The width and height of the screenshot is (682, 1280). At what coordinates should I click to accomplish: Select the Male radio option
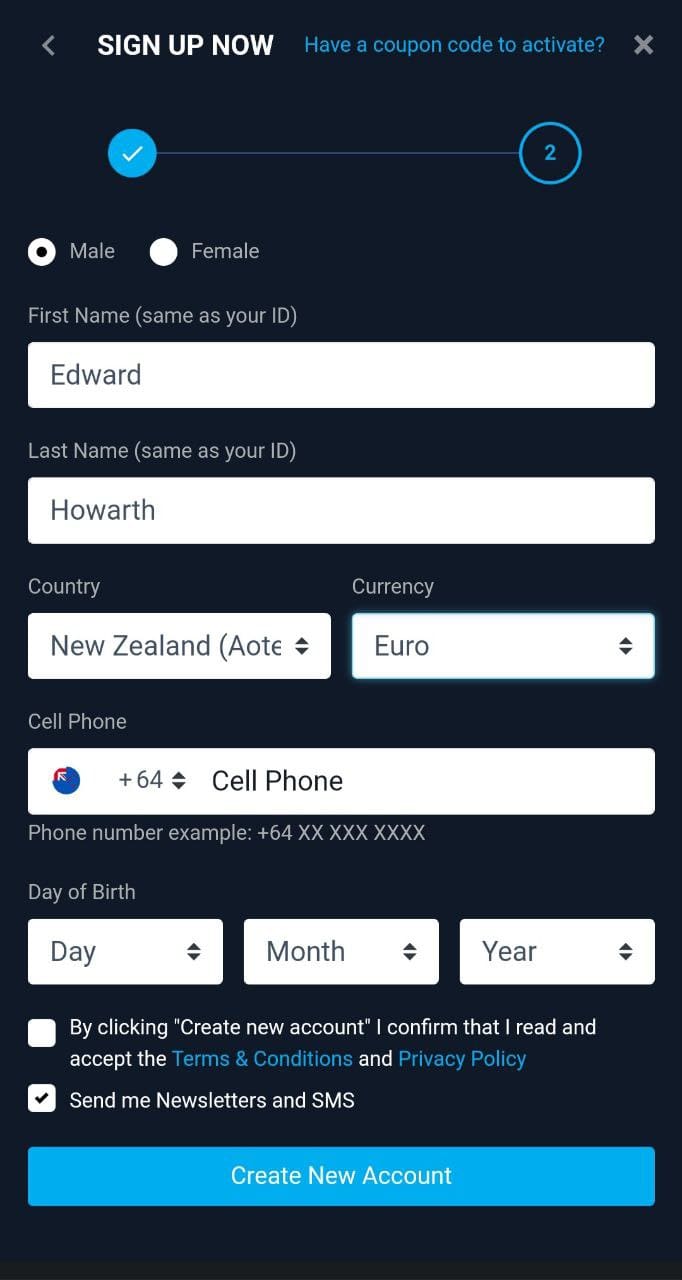tap(42, 252)
